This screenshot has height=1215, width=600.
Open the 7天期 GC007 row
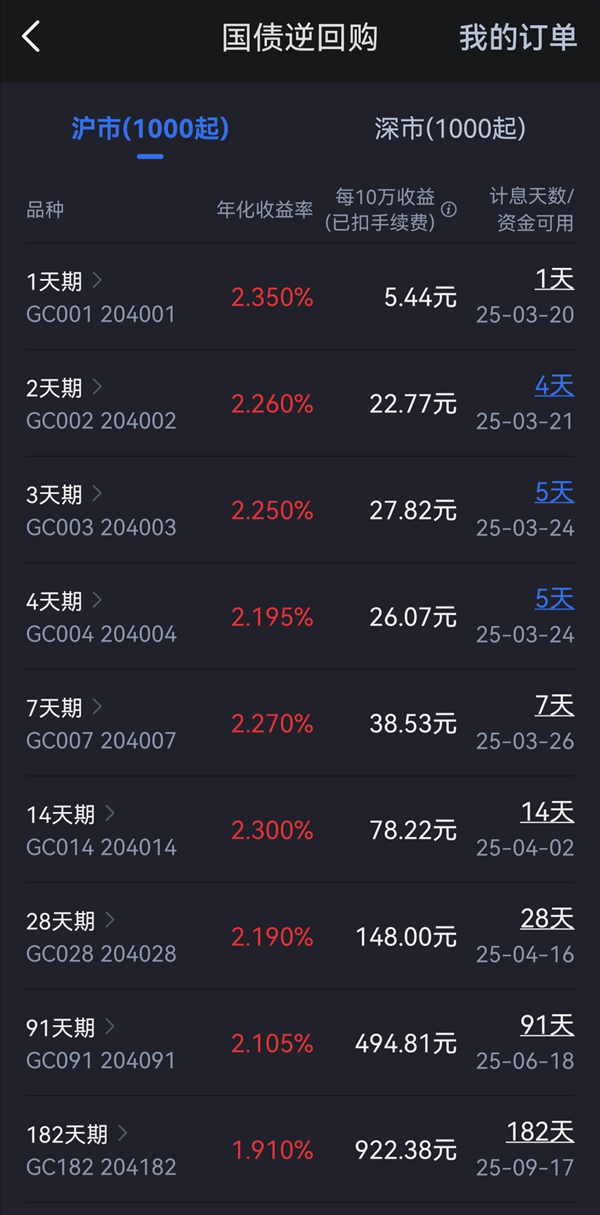(x=300, y=724)
